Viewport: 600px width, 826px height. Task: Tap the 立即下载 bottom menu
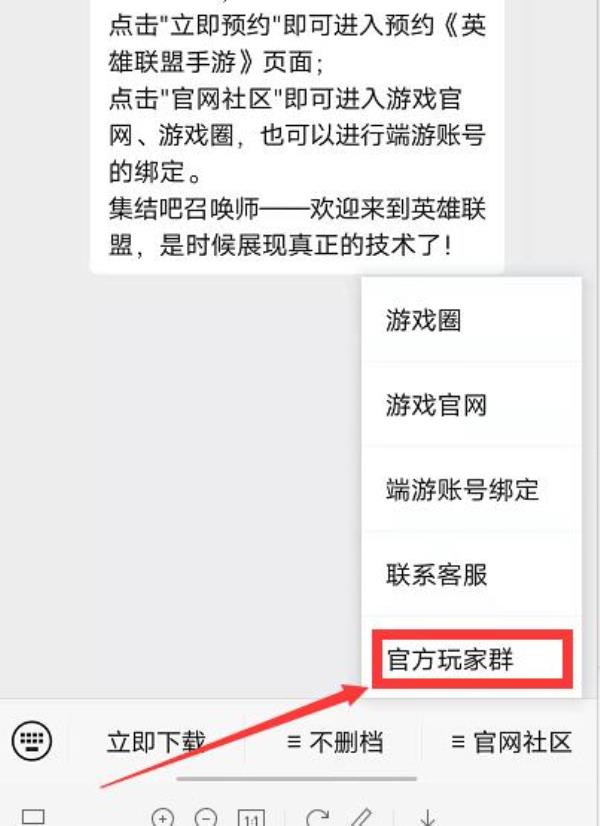(x=156, y=742)
